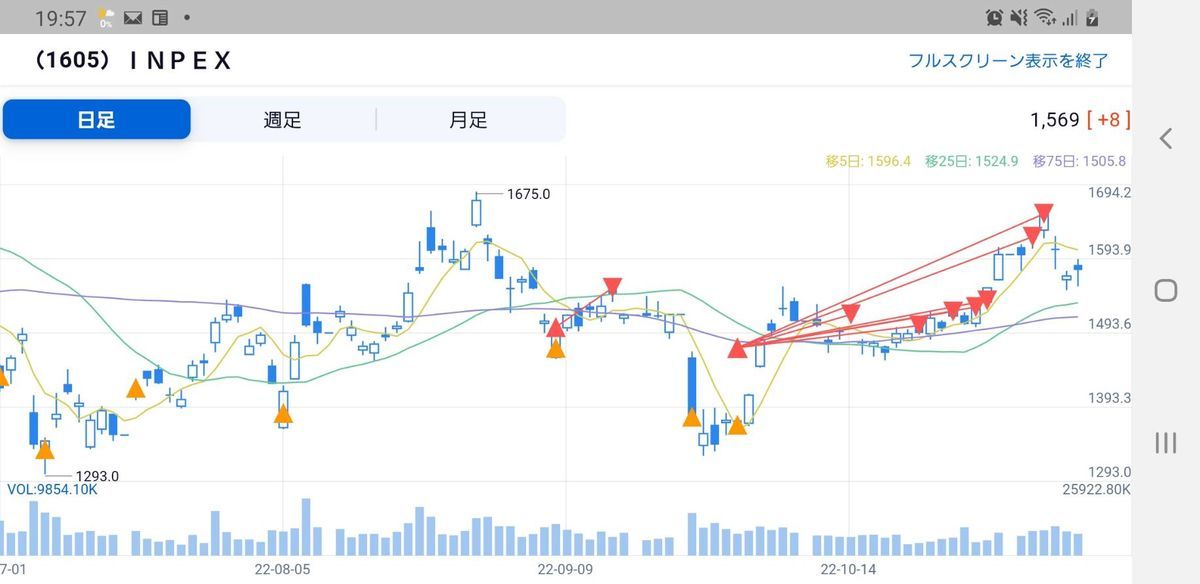Screen dimensions: 1200x584
Task: Select the 日足 daily chart tab
Action: (96, 120)
